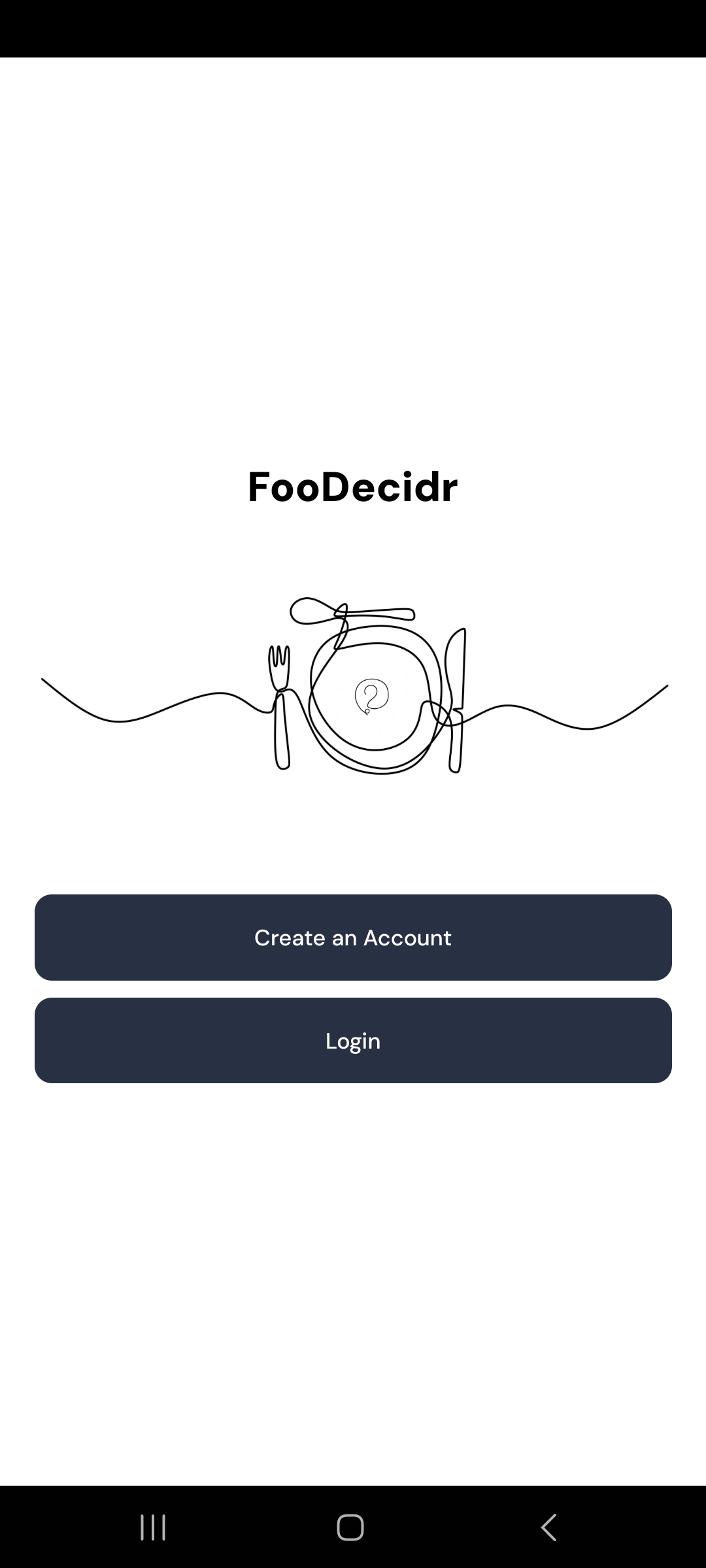The width and height of the screenshot is (706, 1568).
Task: Go back using system navigation
Action: (549, 1527)
